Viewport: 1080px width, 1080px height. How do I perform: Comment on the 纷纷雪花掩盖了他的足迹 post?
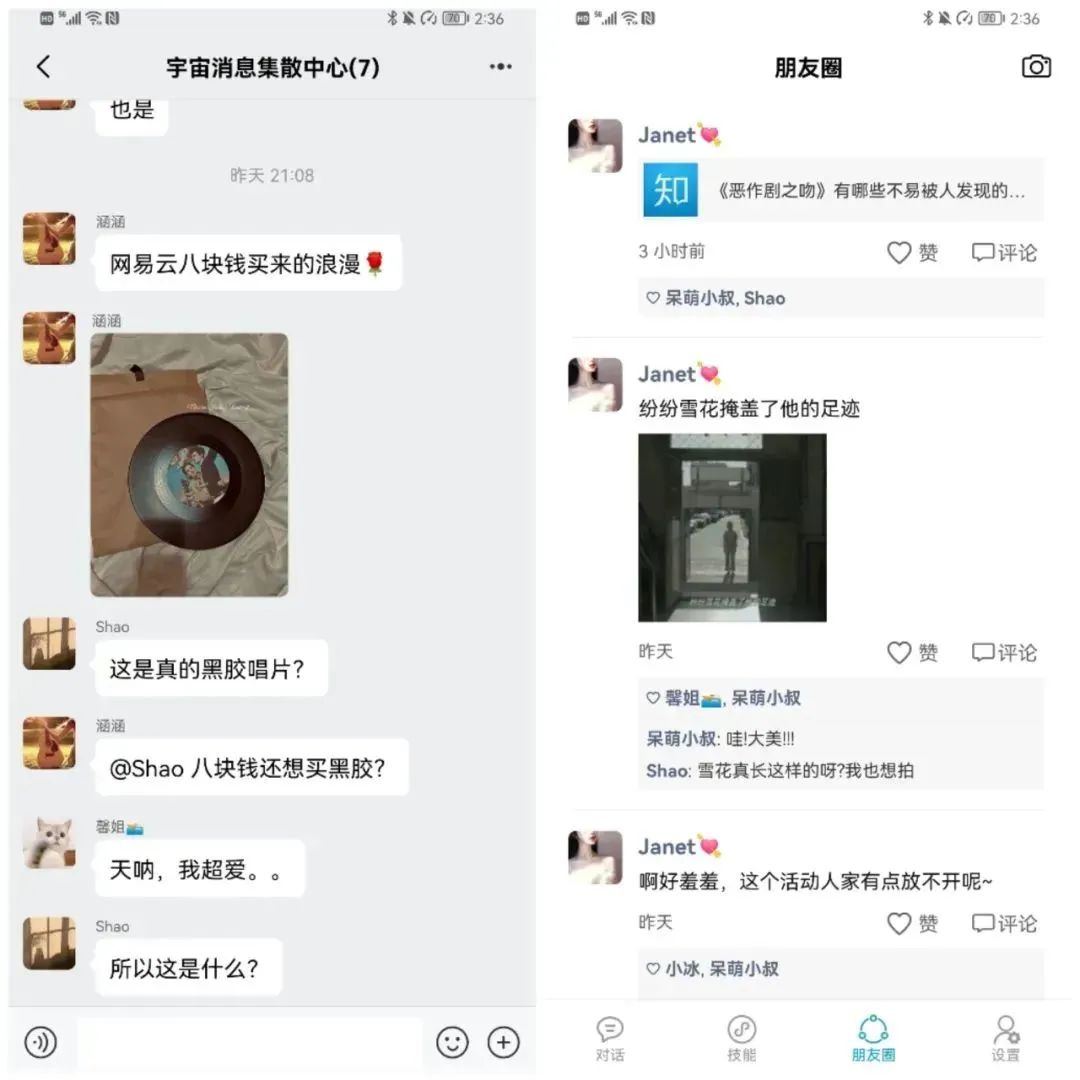(x=1004, y=653)
